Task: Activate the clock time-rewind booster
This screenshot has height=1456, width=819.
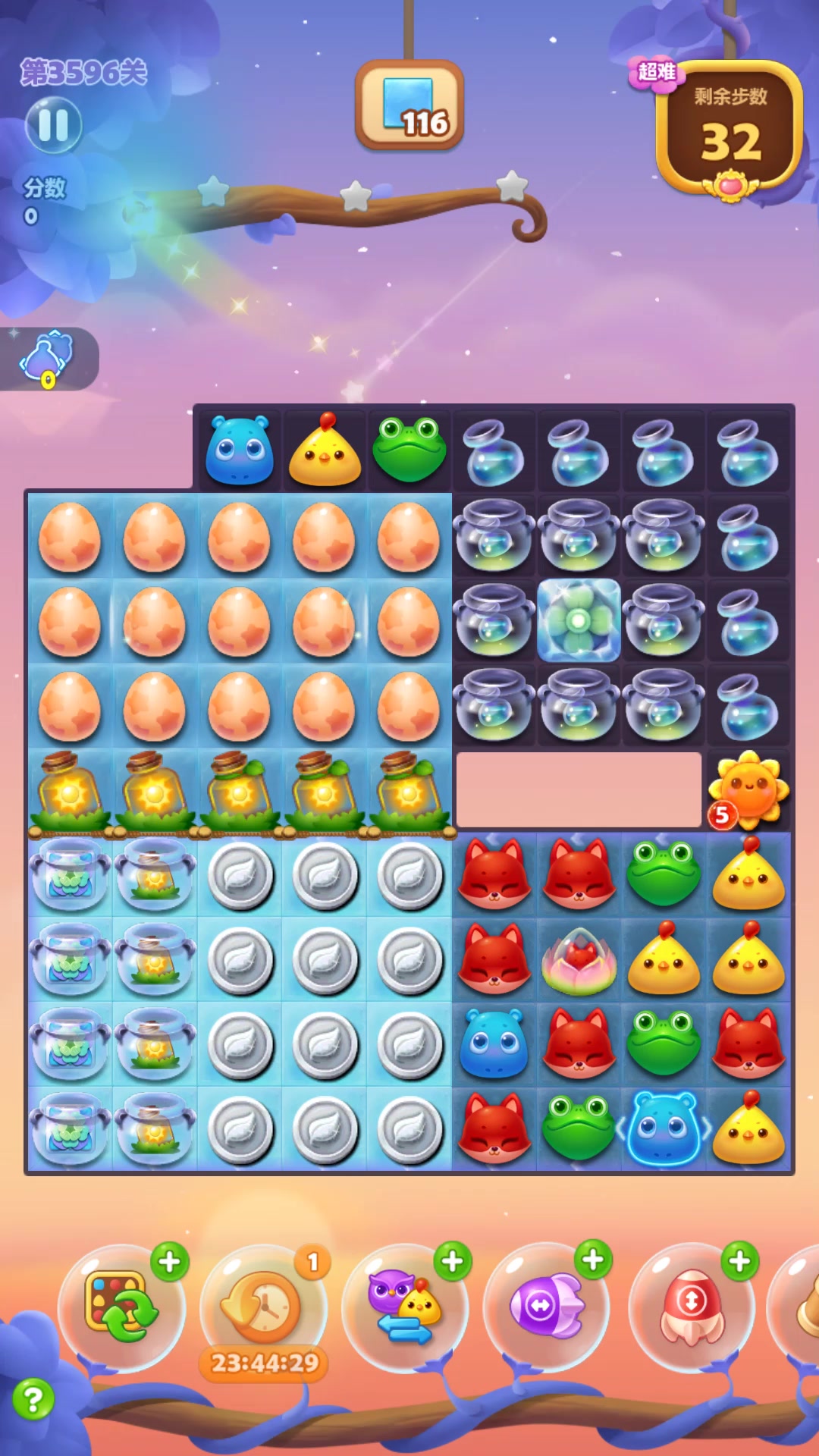Action: point(263,1306)
